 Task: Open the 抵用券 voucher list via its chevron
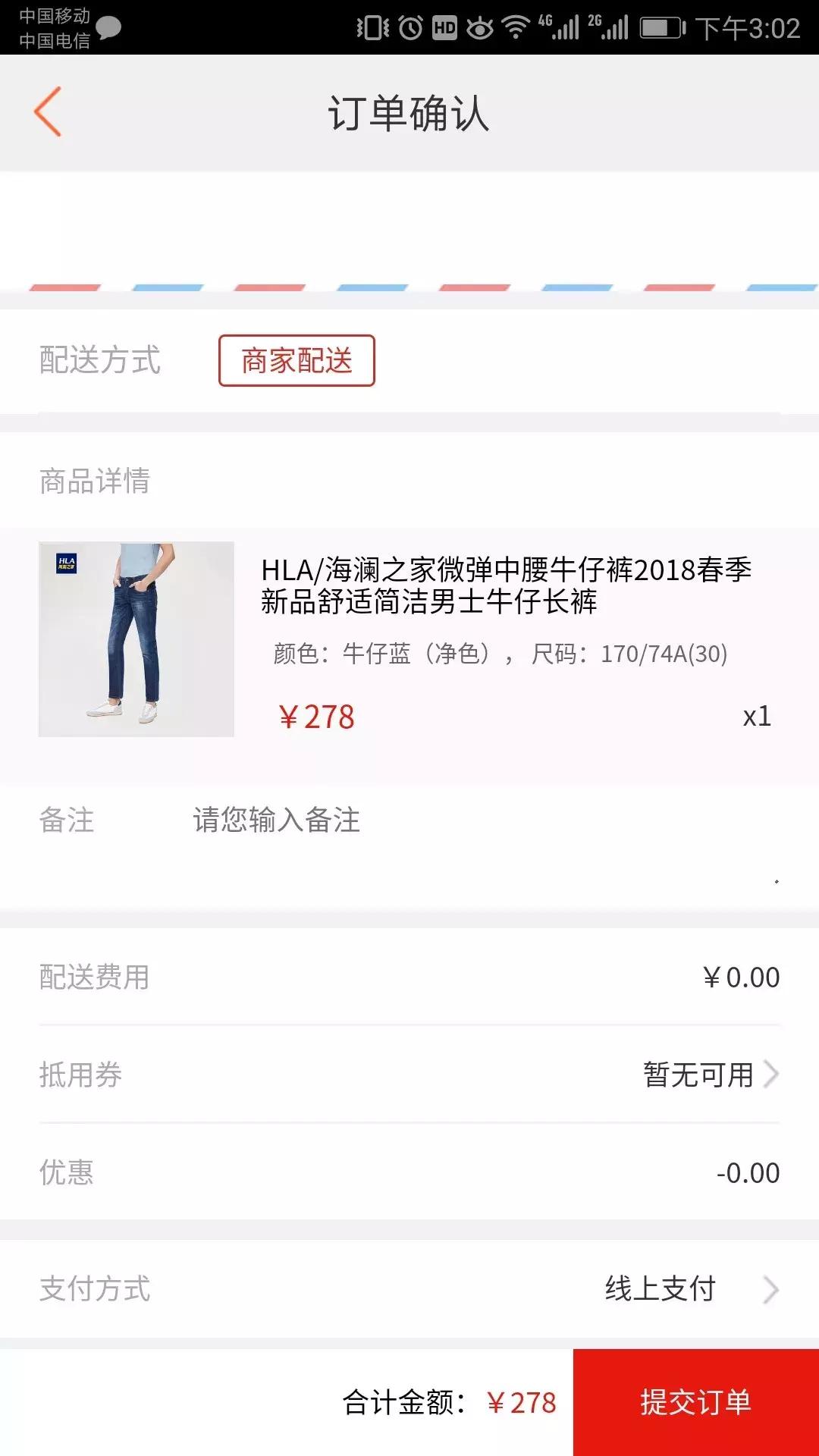click(774, 1074)
